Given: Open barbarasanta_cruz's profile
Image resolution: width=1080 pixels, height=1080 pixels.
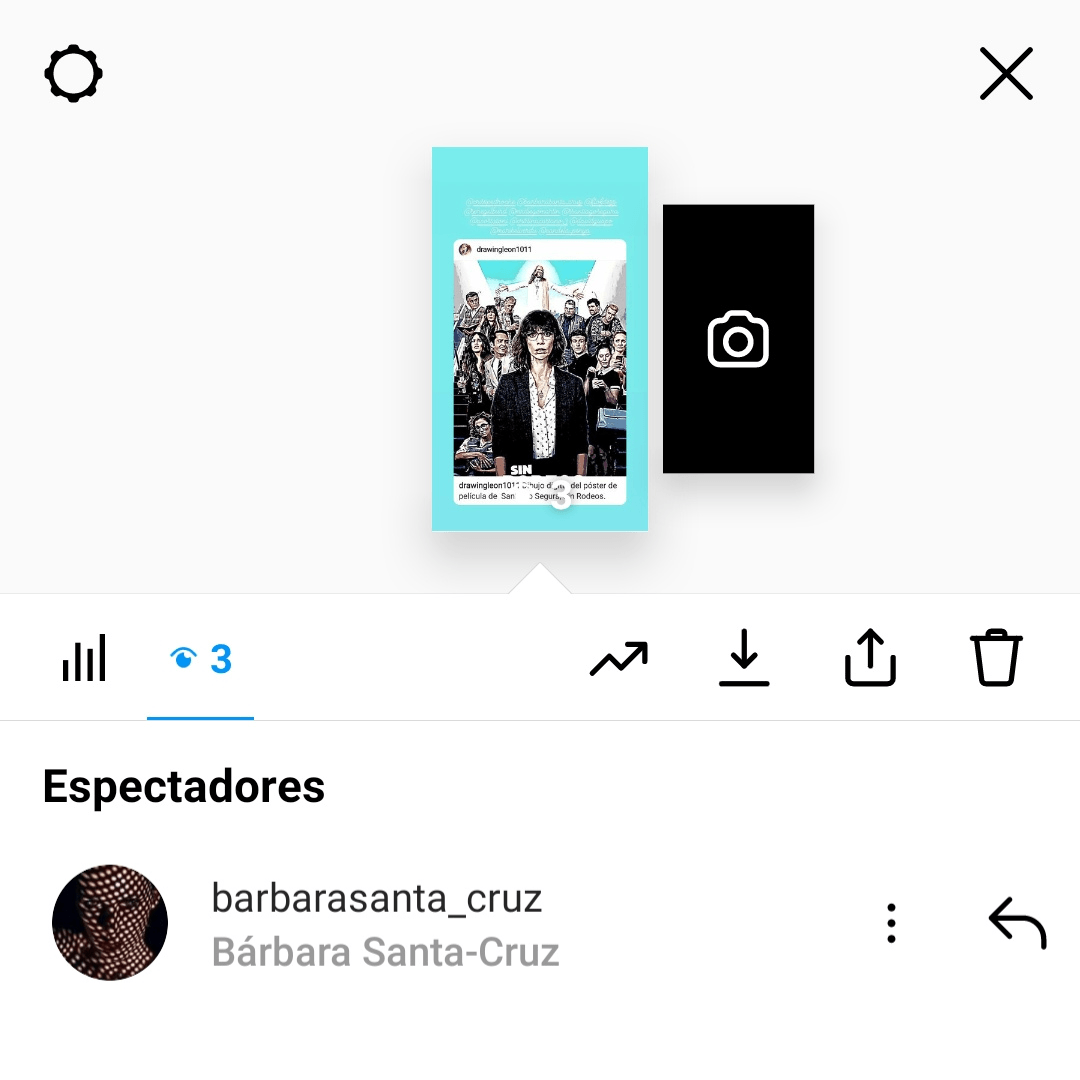Looking at the screenshot, I should [110, 923].
